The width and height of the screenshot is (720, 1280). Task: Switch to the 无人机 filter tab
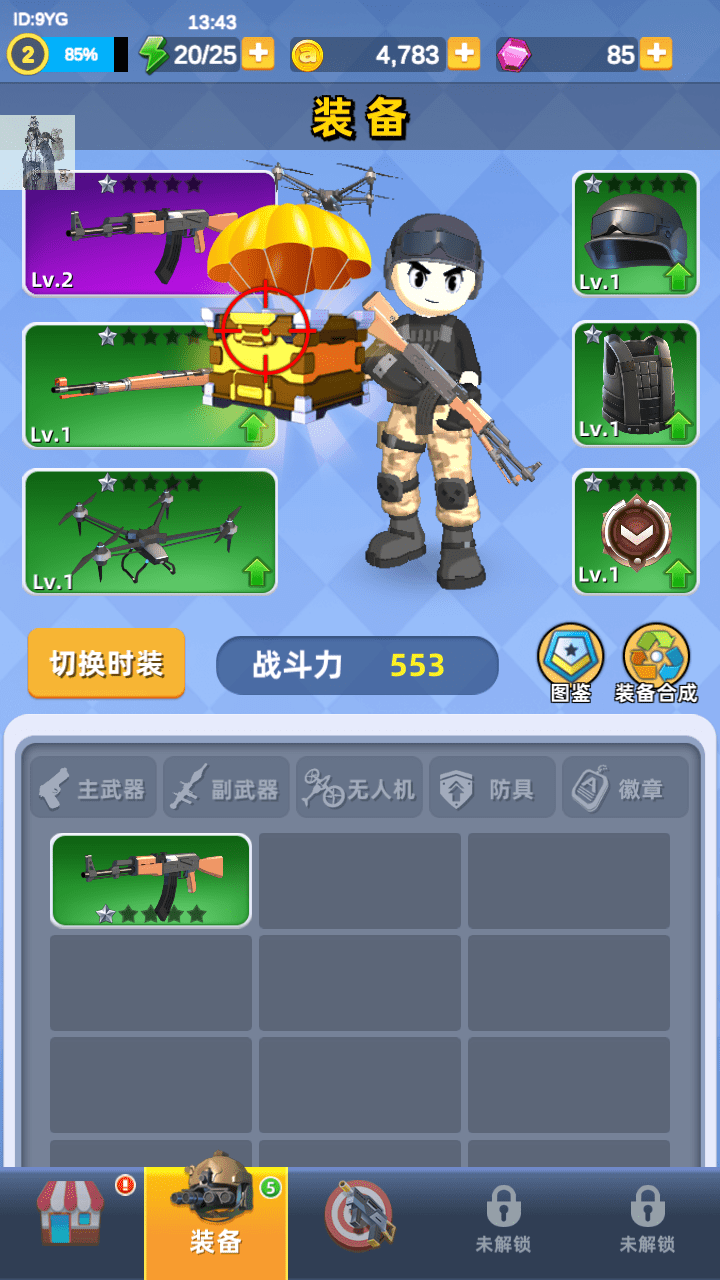360,789
